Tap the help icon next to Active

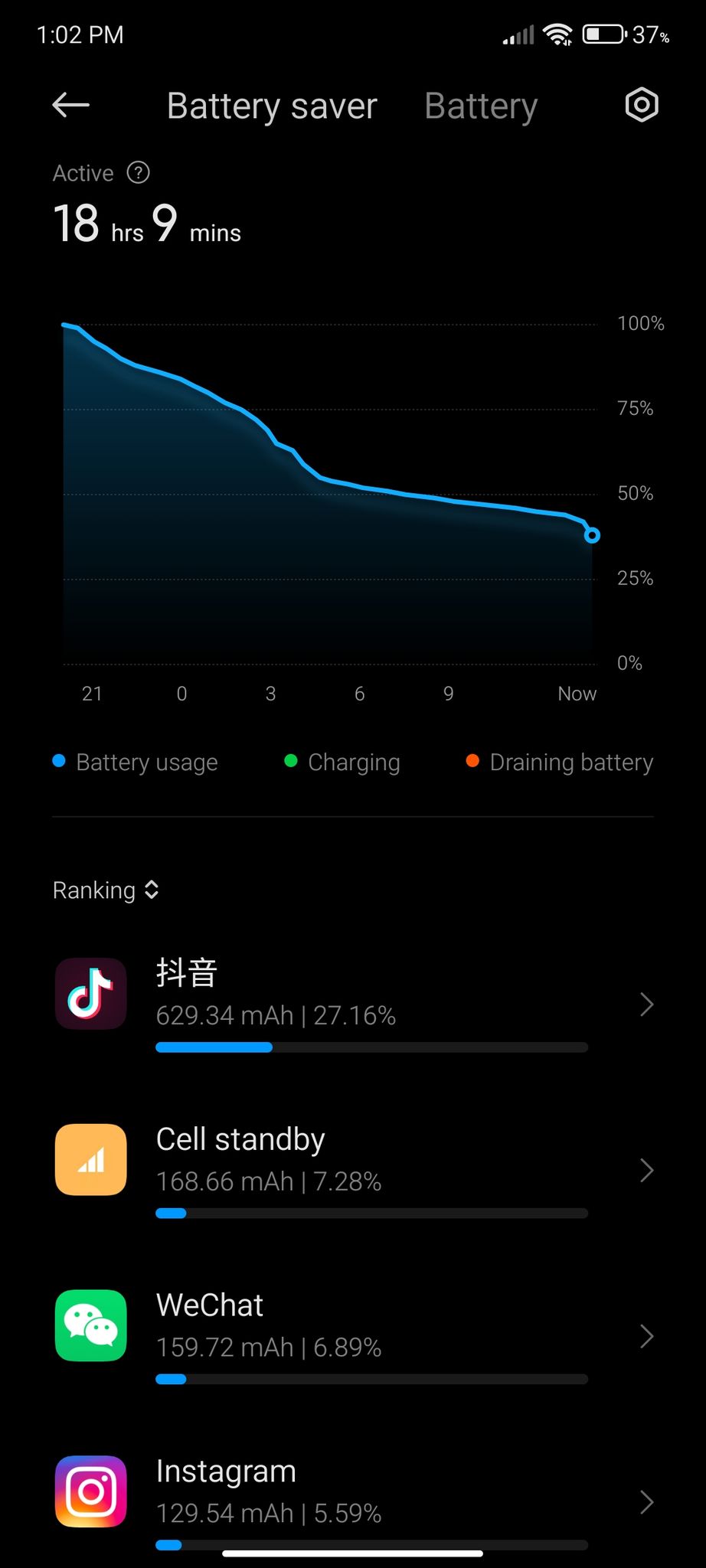[138, 173]
